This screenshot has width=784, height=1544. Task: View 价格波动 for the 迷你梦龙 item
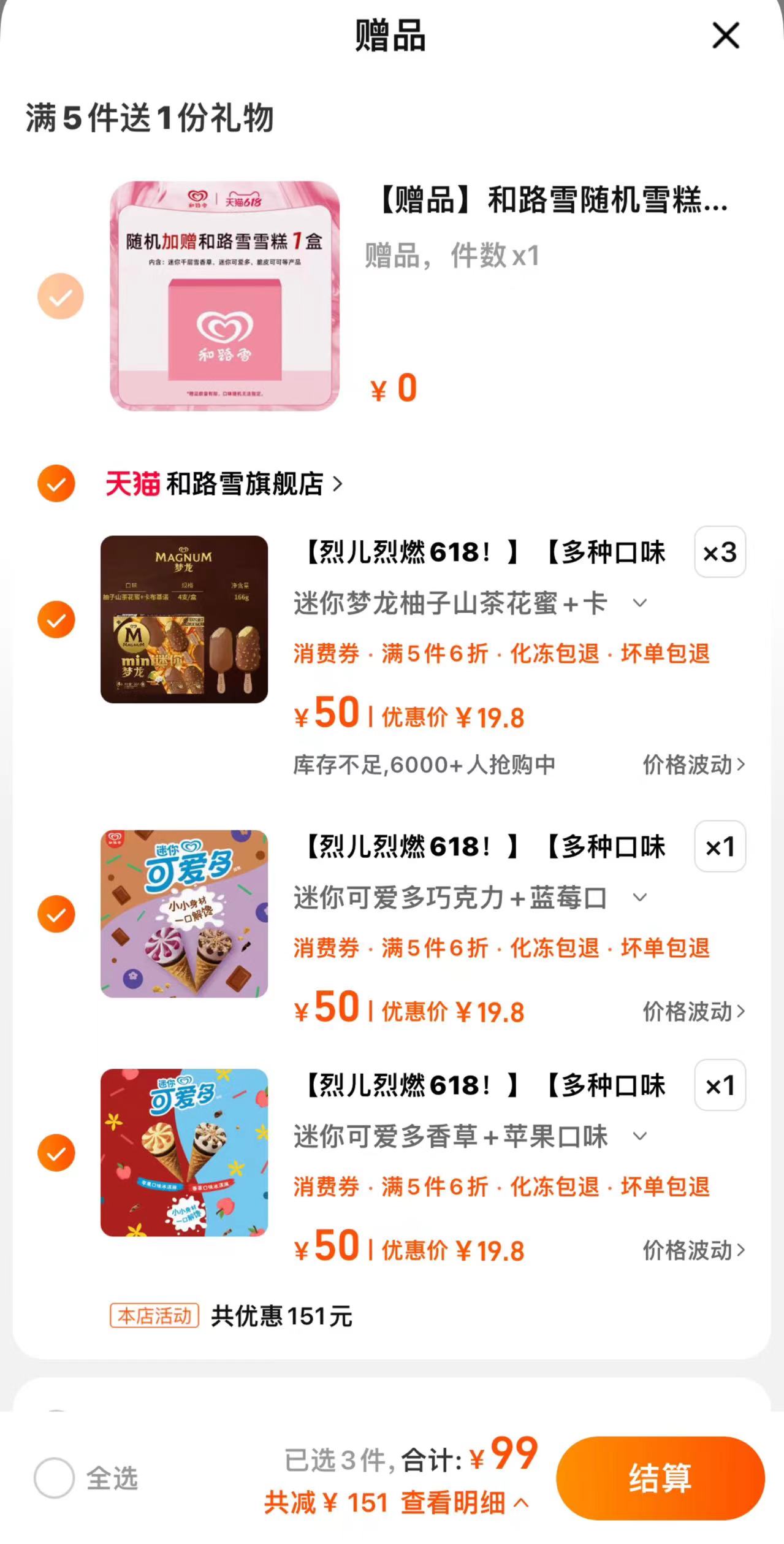pyautogui.click(x=693, y=765)
